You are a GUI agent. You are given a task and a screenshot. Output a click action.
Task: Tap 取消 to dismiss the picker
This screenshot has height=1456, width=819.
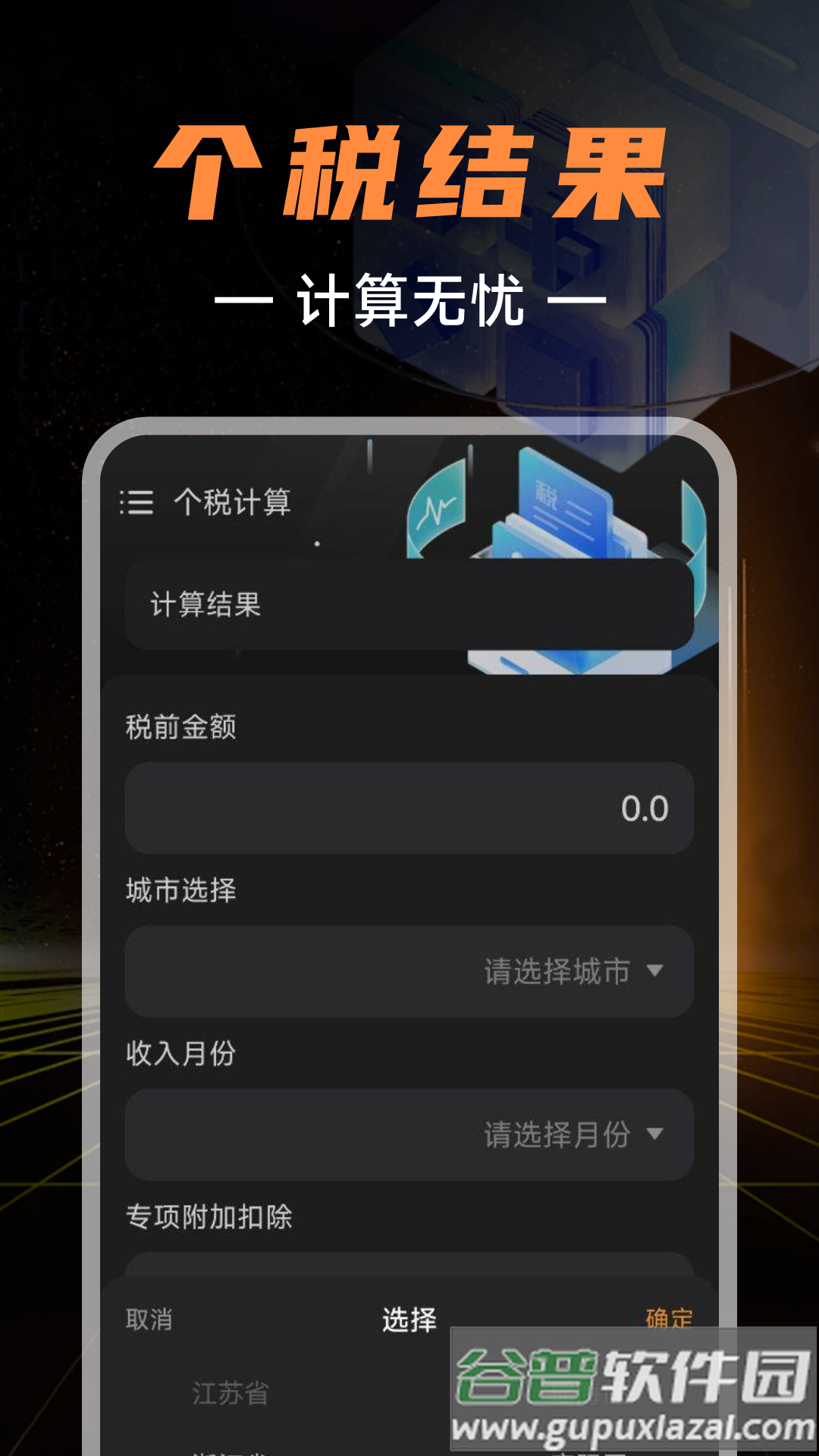149,1319
